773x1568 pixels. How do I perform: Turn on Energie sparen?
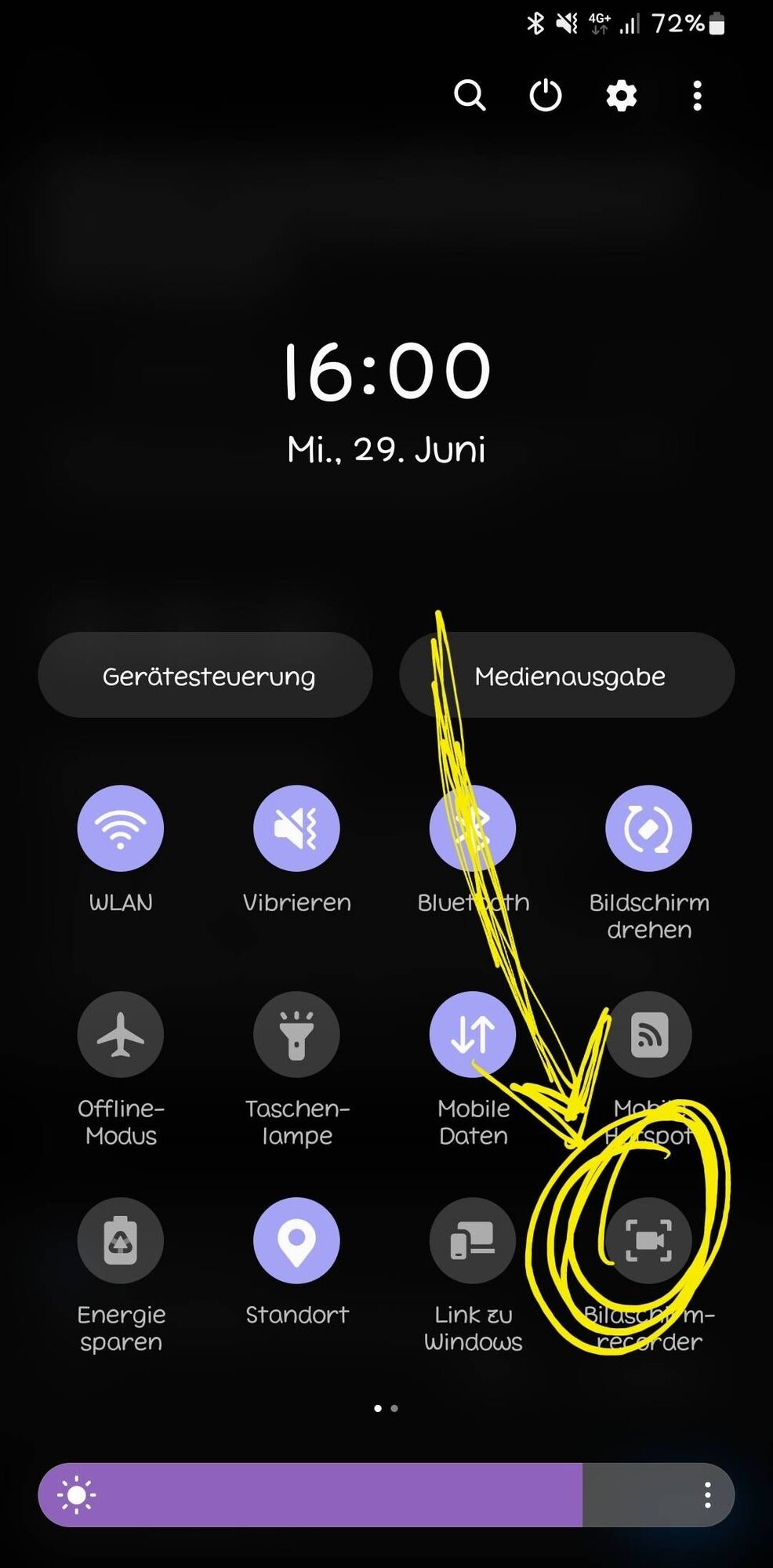pyautogui.click(x=121, y=1240)
